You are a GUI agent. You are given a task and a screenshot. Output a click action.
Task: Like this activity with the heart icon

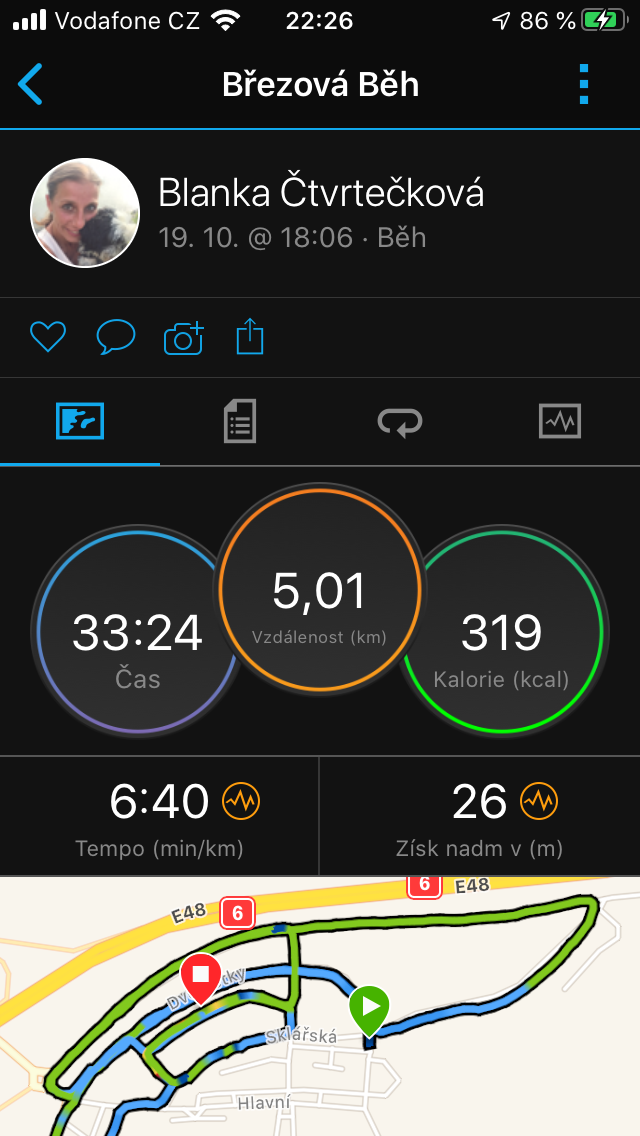coord(48,338)
